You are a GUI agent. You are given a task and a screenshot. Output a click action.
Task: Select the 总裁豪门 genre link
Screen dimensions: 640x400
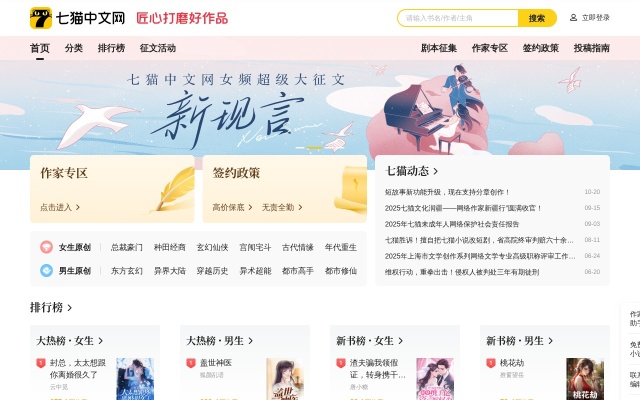pos(127,247)
